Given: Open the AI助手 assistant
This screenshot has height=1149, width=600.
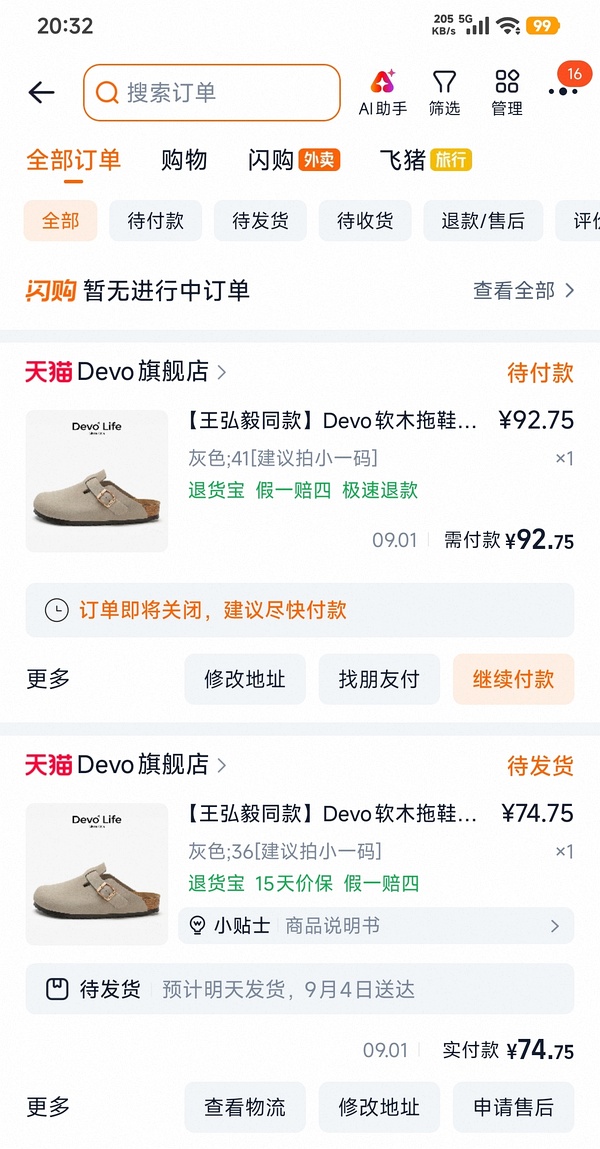Looking at the screenshot, I should pos(382,92).
